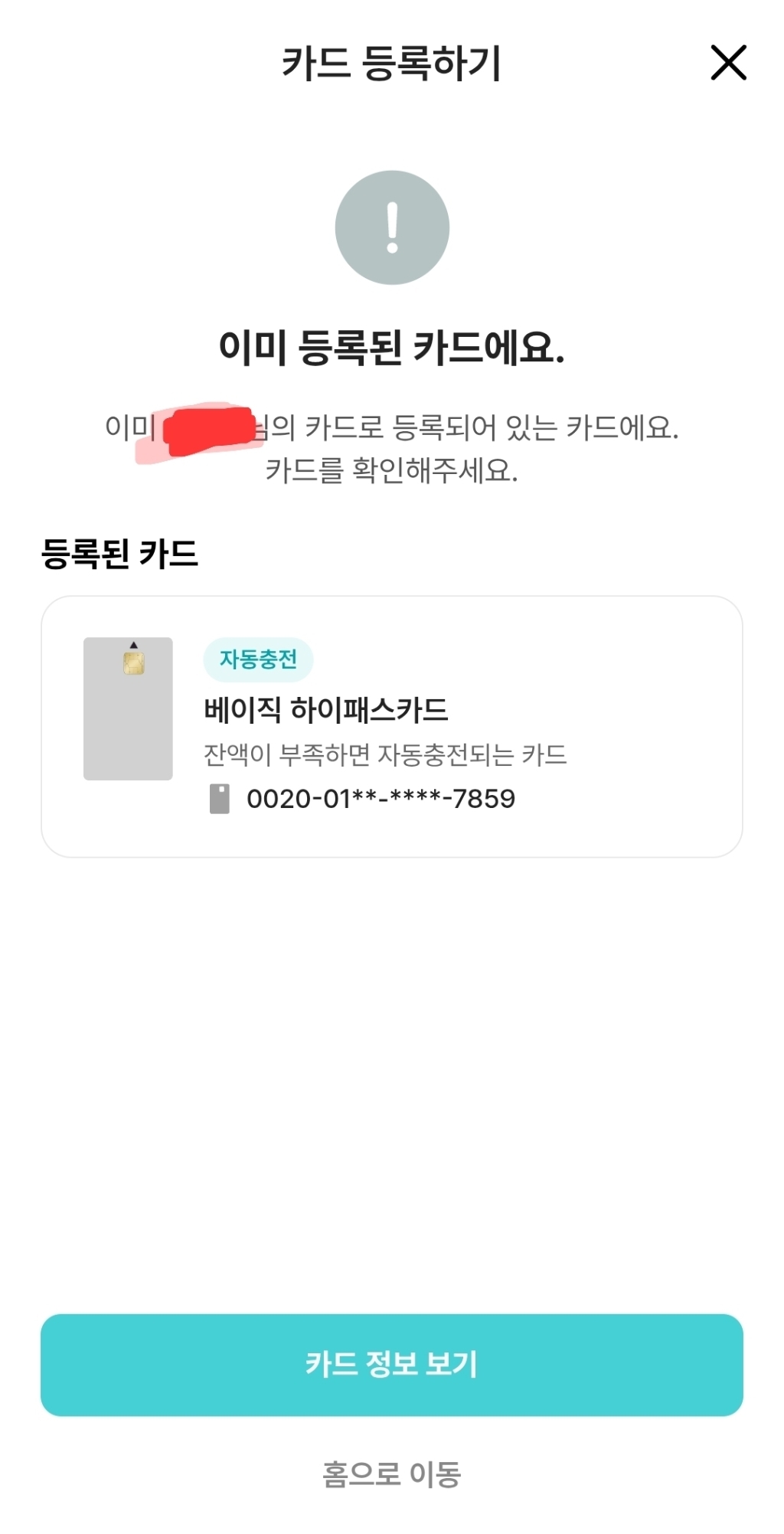784x1534 pixels.
Task: Click the small card icon beside the number
Action: point(220,799)
